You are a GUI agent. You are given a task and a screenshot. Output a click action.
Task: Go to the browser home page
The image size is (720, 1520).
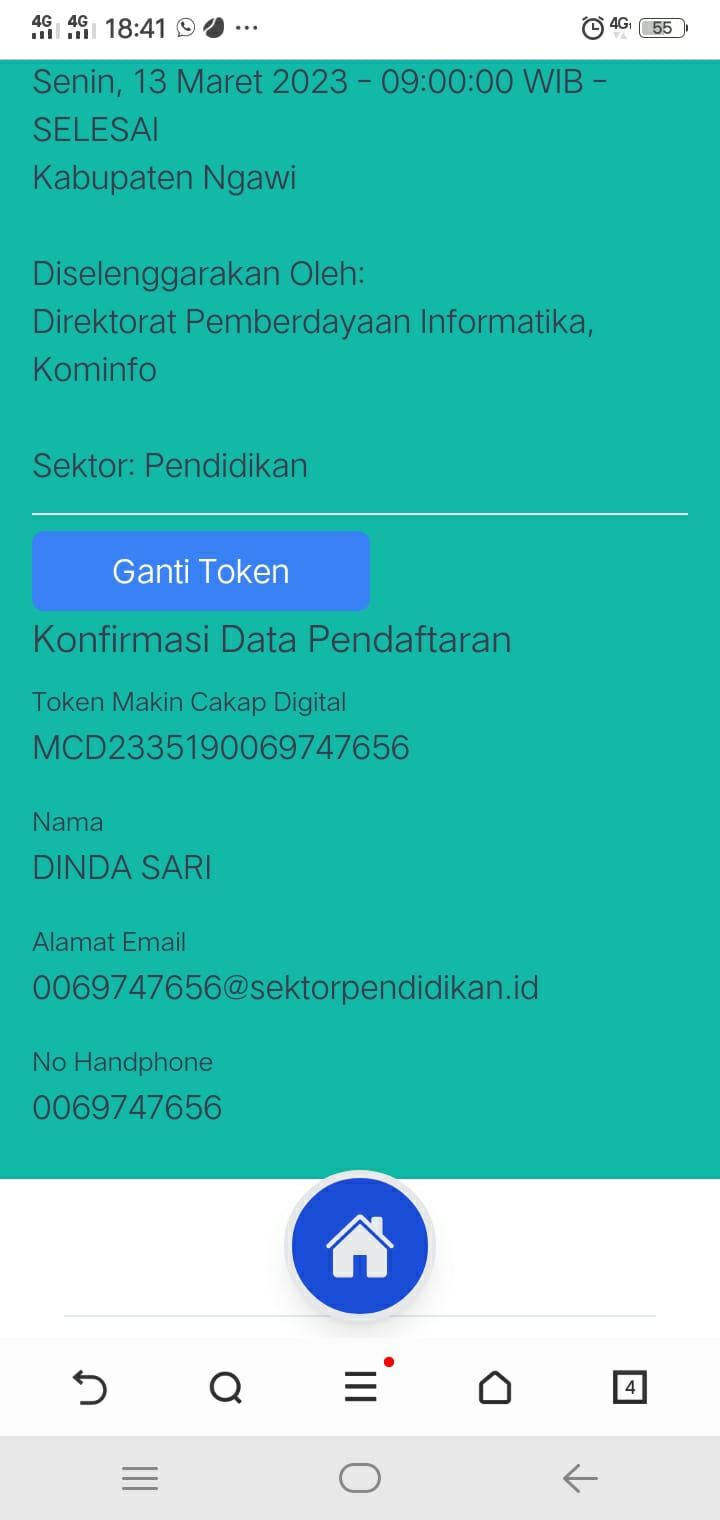495,1387
